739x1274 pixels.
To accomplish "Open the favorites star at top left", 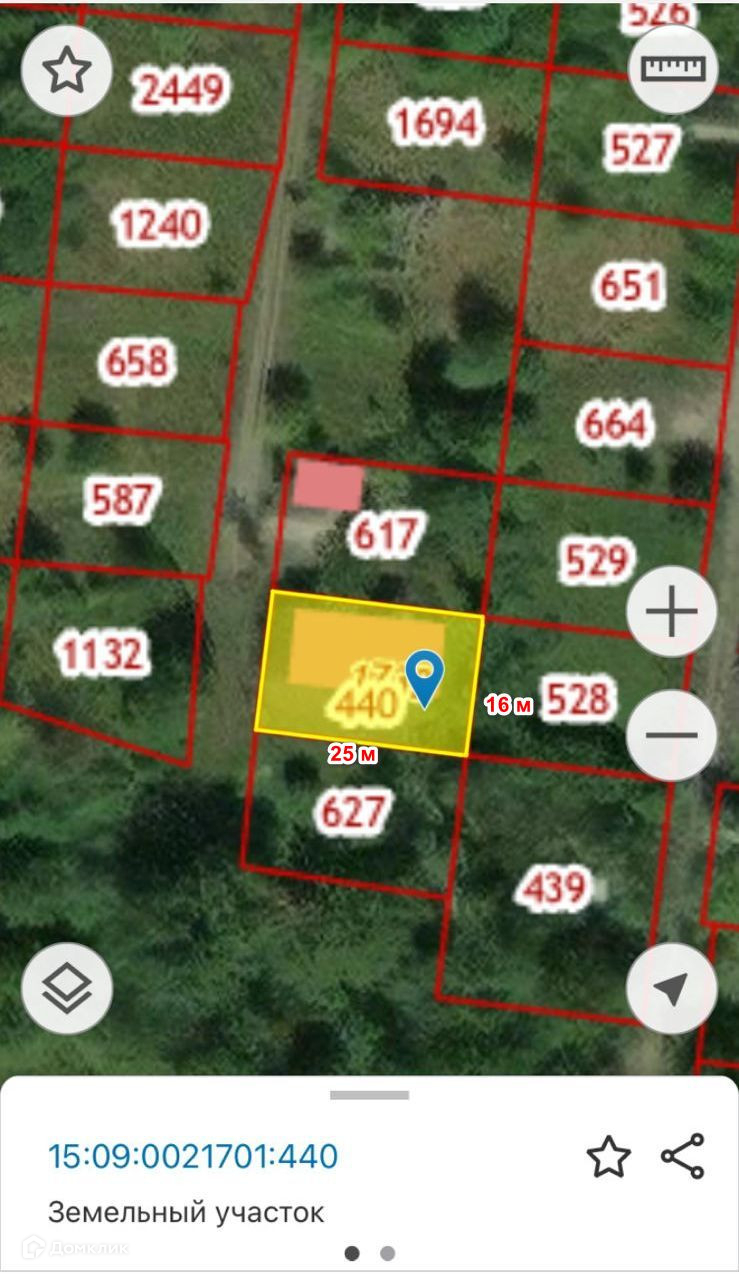I will (x=66, y=70).
